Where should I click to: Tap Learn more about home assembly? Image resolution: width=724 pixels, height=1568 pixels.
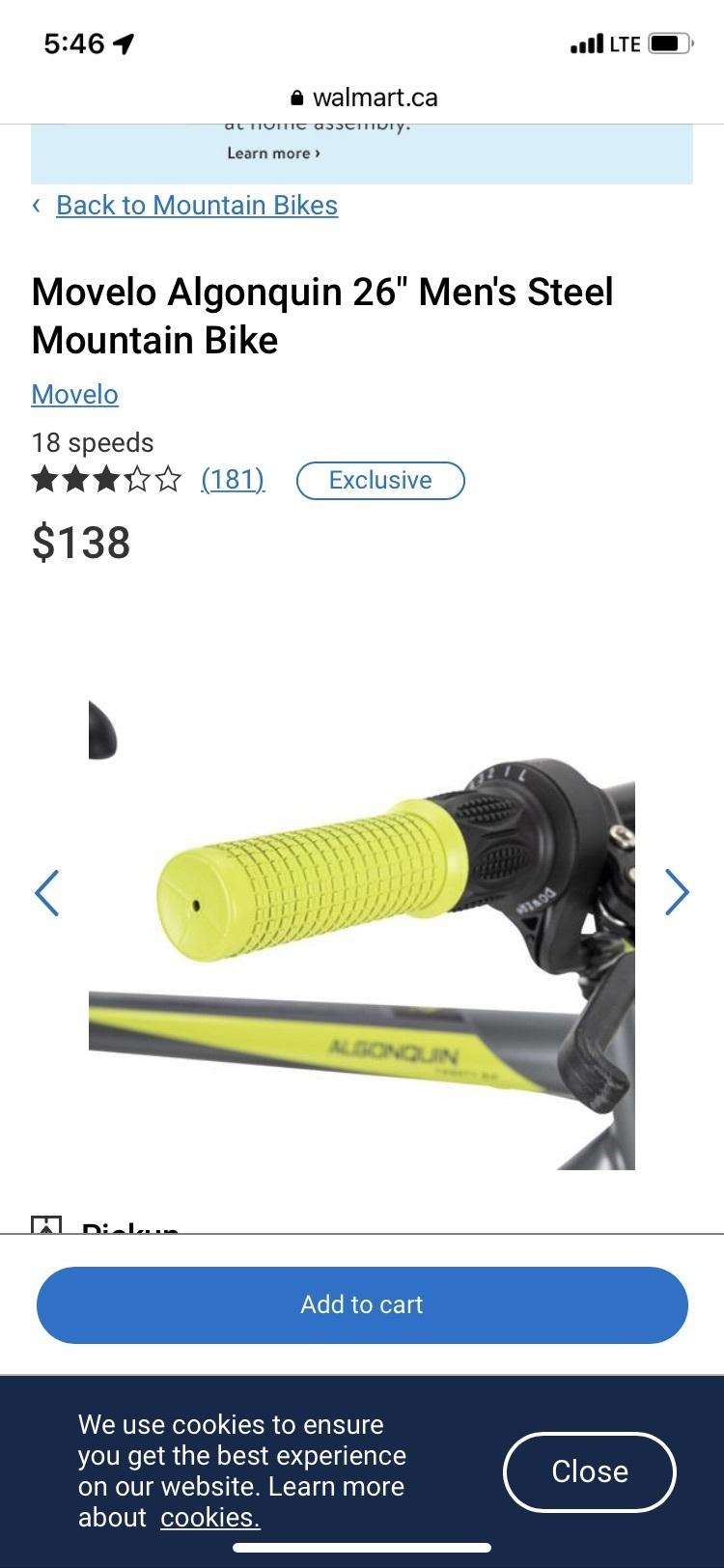273,154
